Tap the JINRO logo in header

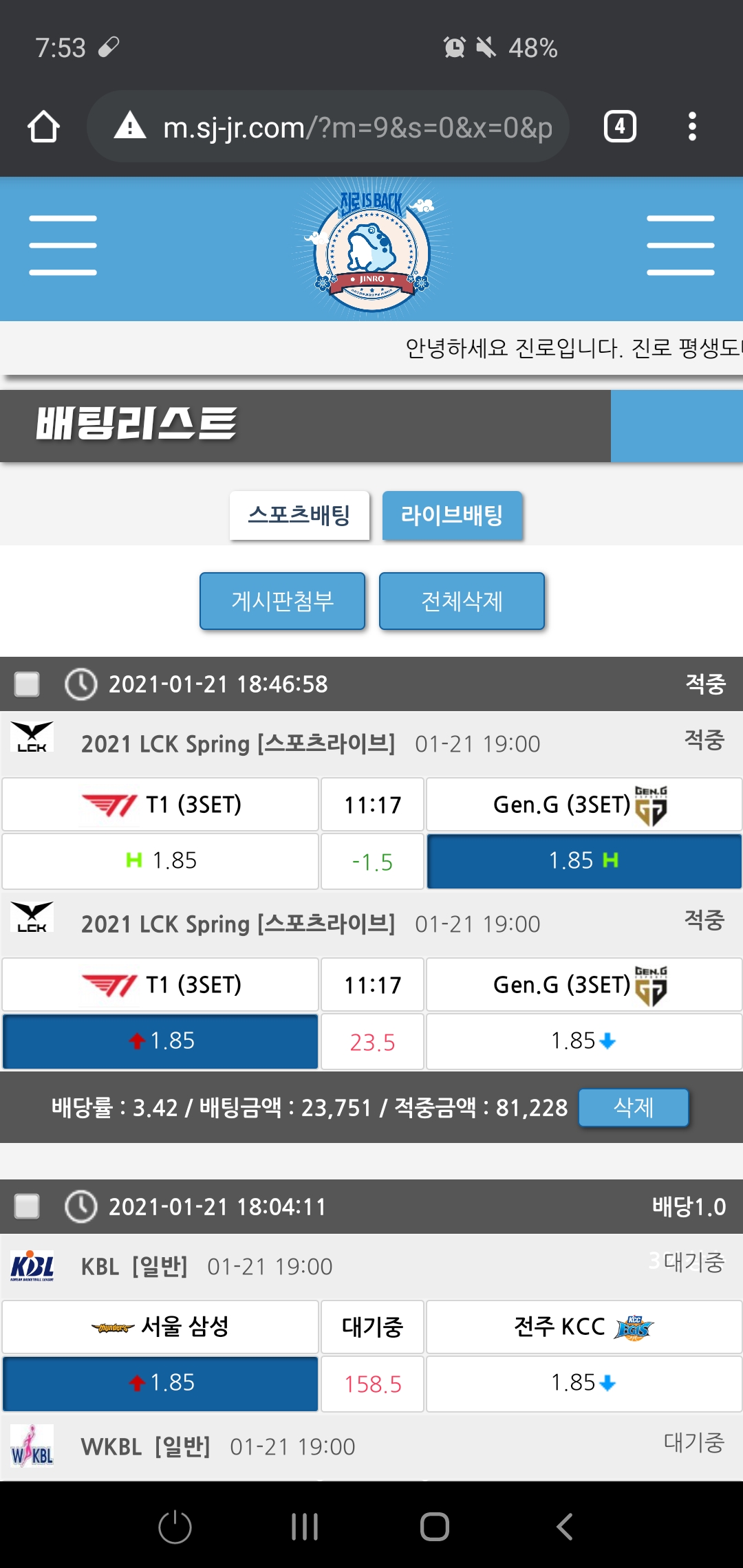coord(371,249)
